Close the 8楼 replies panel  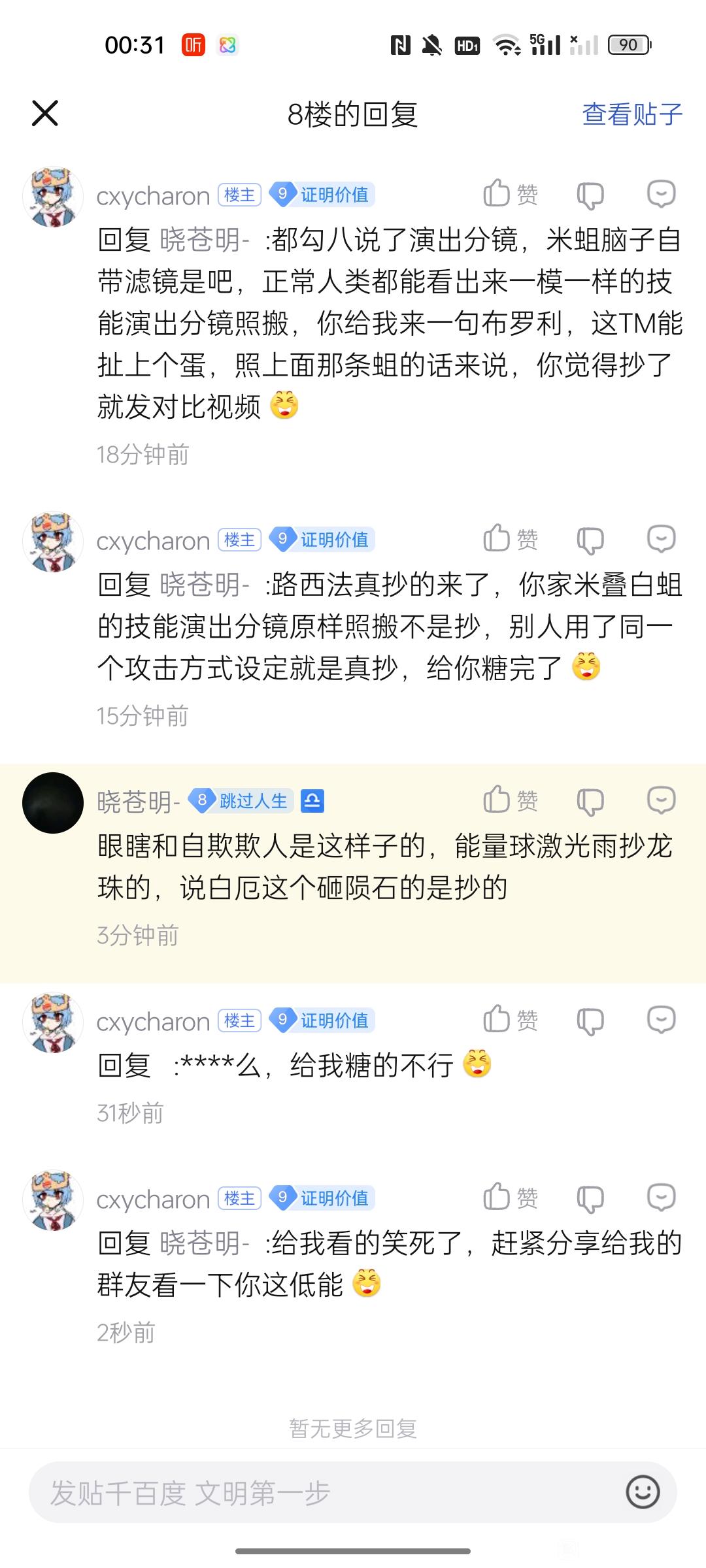[x=44, y=114]
